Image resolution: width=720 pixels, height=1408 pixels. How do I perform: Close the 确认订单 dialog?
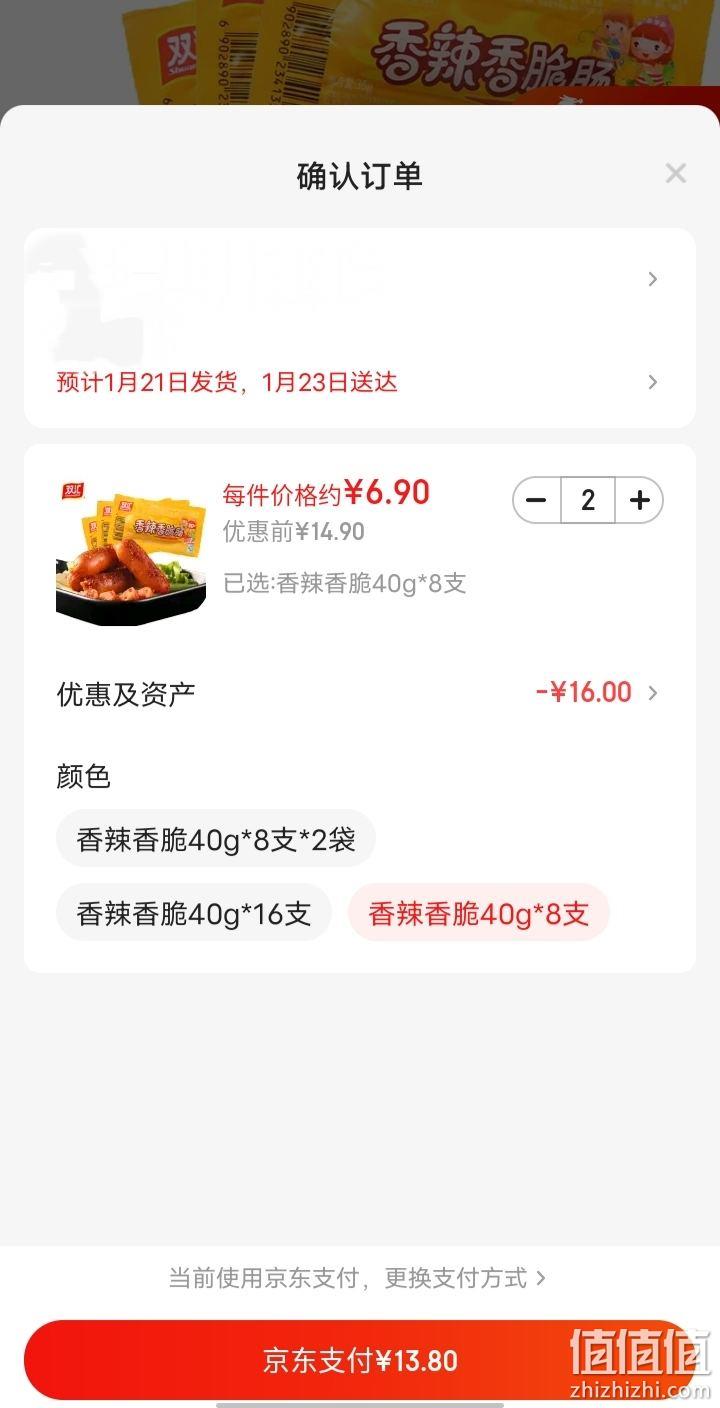coord(675,174)
